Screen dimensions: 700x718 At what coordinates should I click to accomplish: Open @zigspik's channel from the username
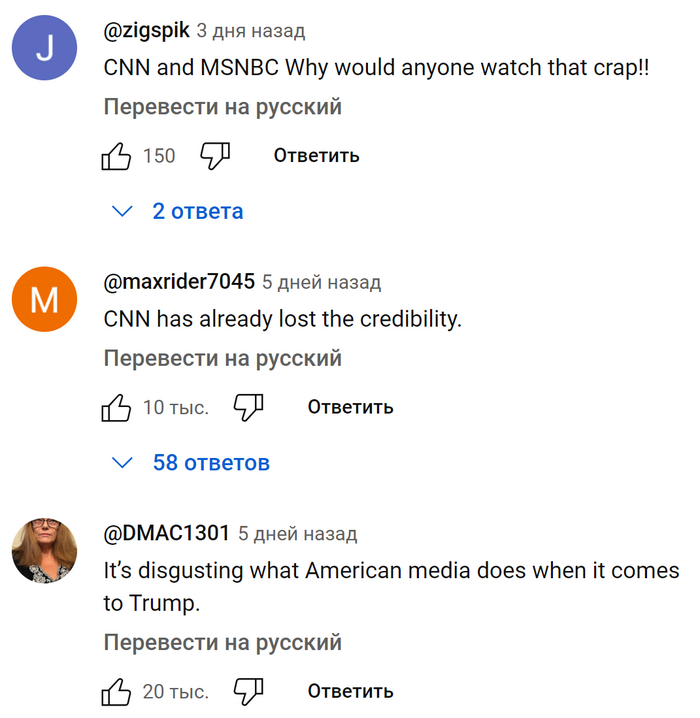(x=147, y=32)
